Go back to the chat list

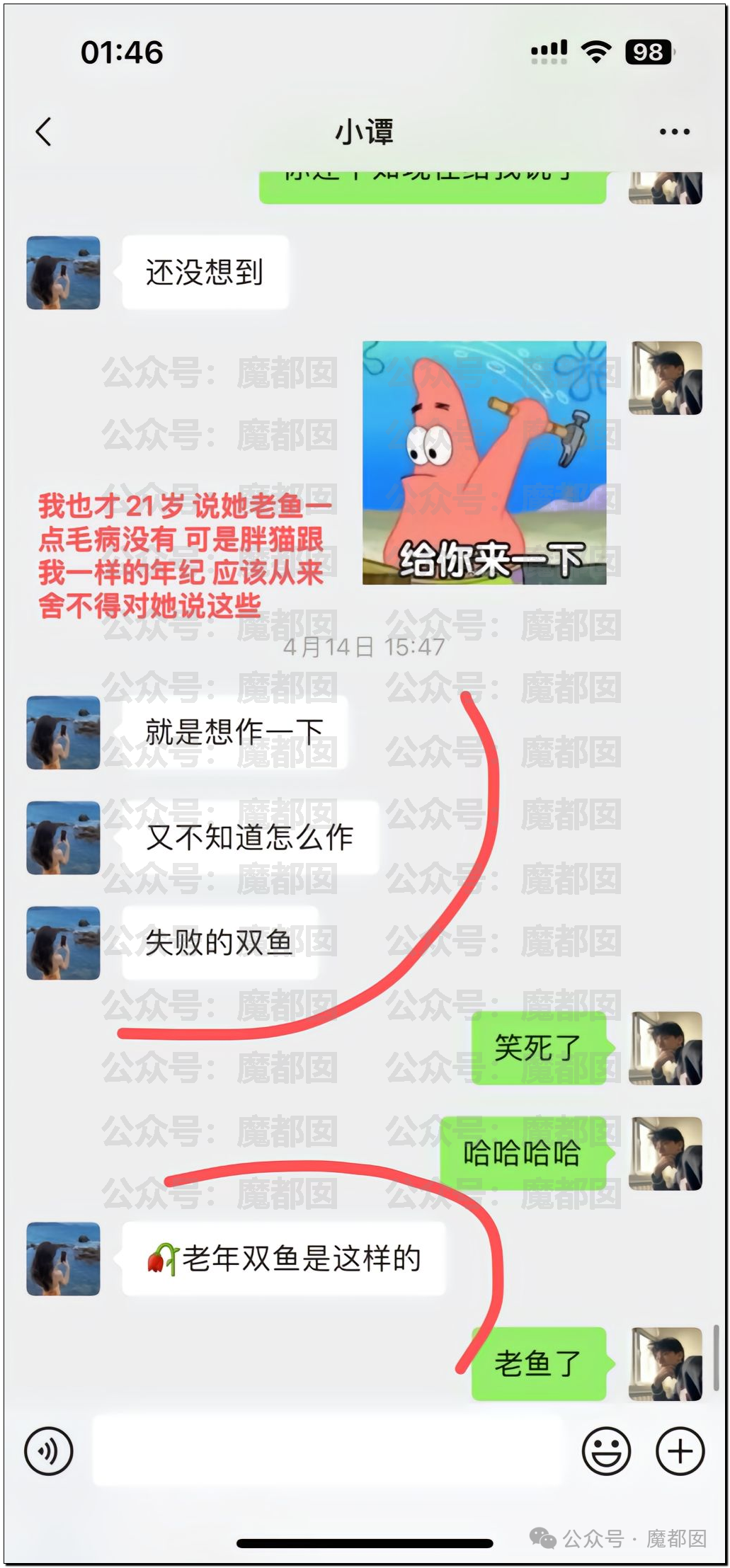[44, 132]
